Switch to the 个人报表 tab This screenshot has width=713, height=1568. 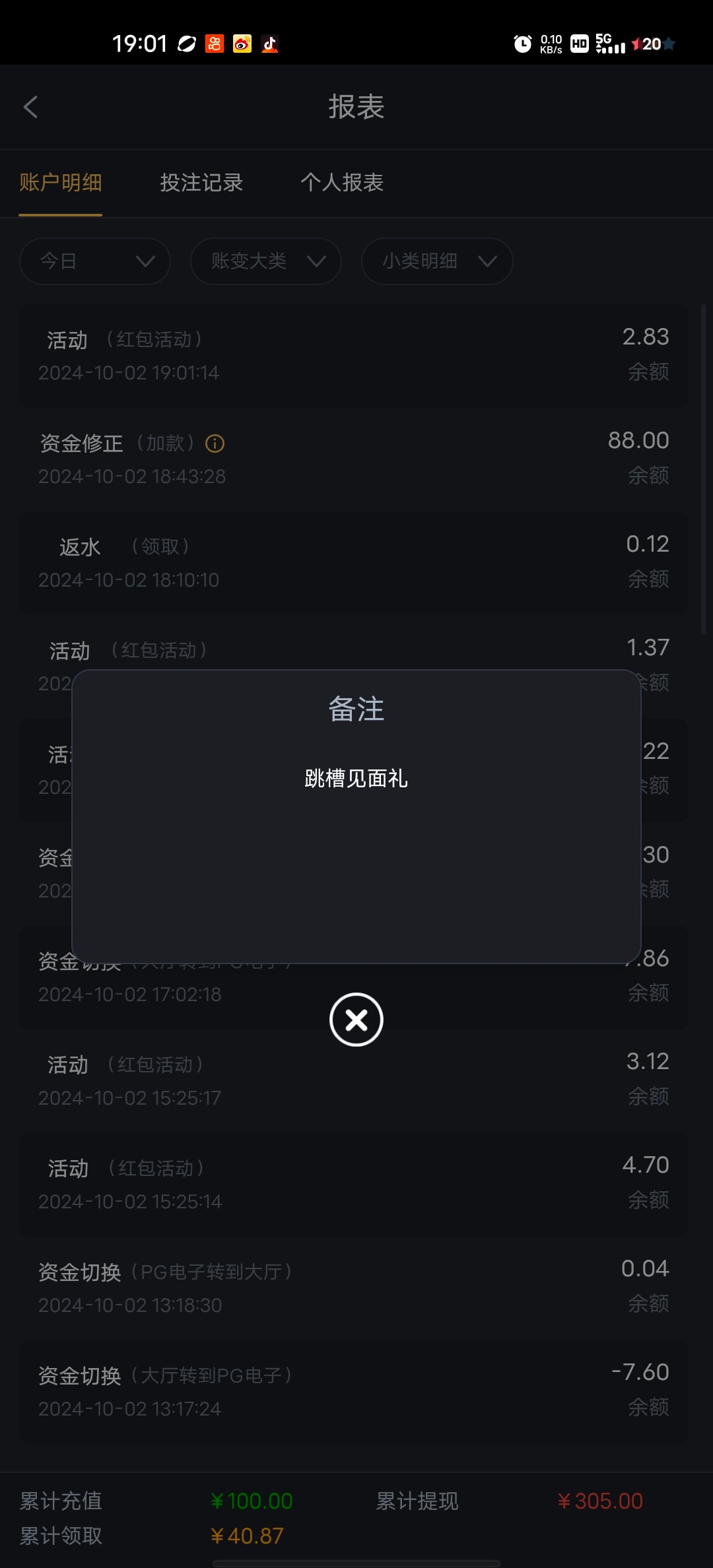pos(342,182)
